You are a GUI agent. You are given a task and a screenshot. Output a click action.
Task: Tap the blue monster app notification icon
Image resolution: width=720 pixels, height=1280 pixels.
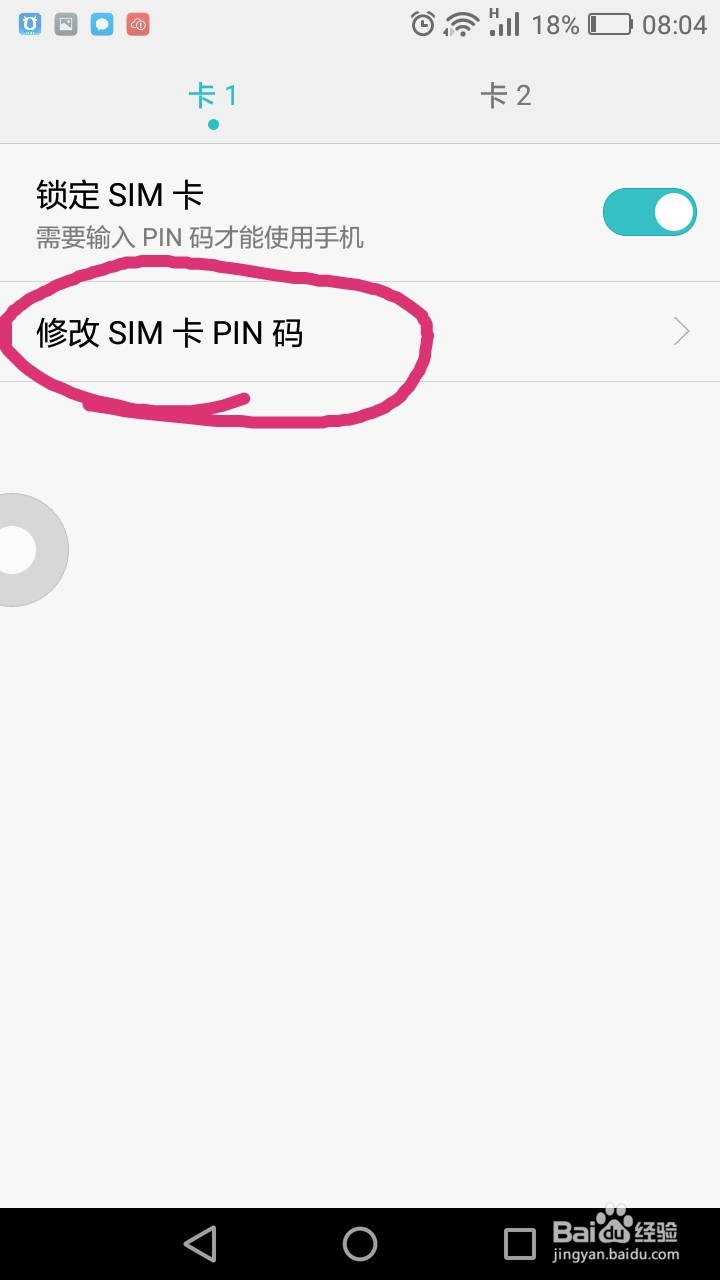30,24
